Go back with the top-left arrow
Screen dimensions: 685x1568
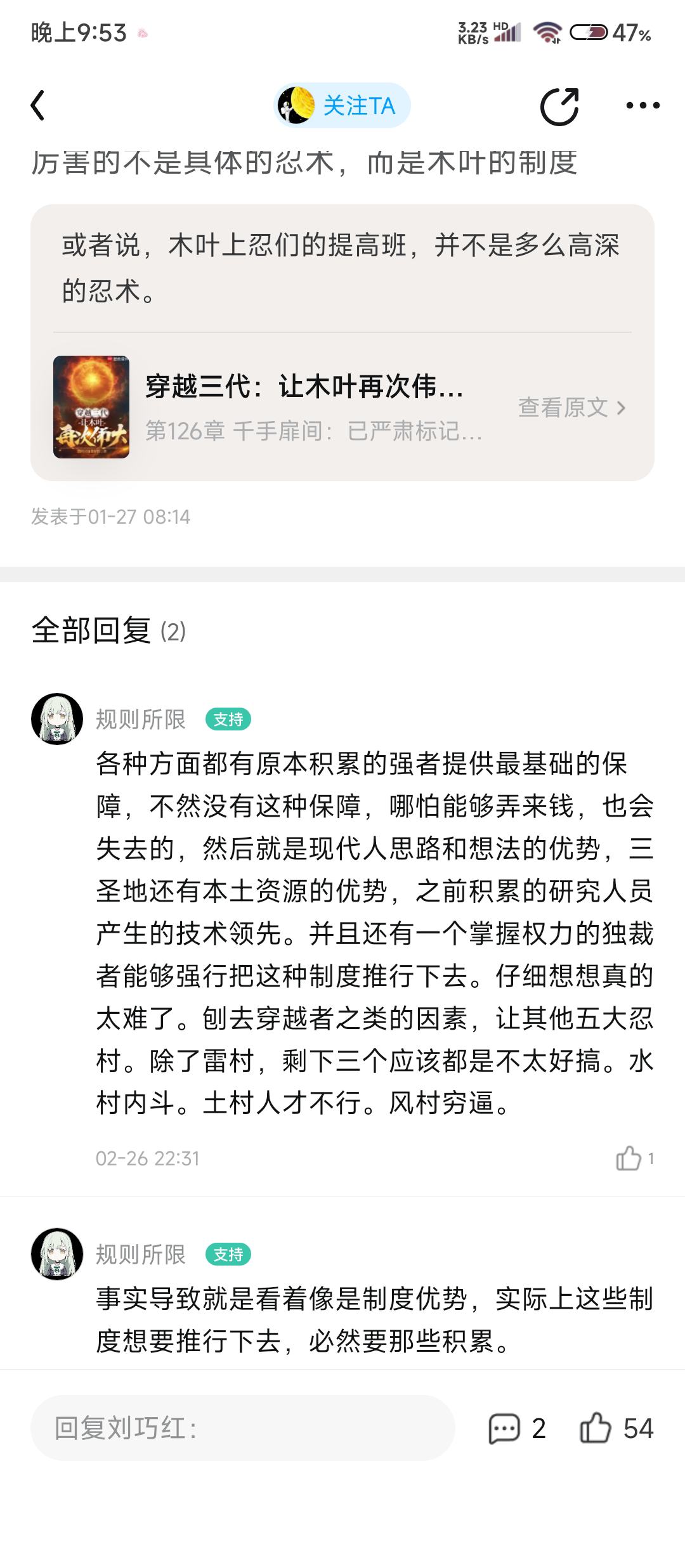pyautogui.click(x=38, y=105)
